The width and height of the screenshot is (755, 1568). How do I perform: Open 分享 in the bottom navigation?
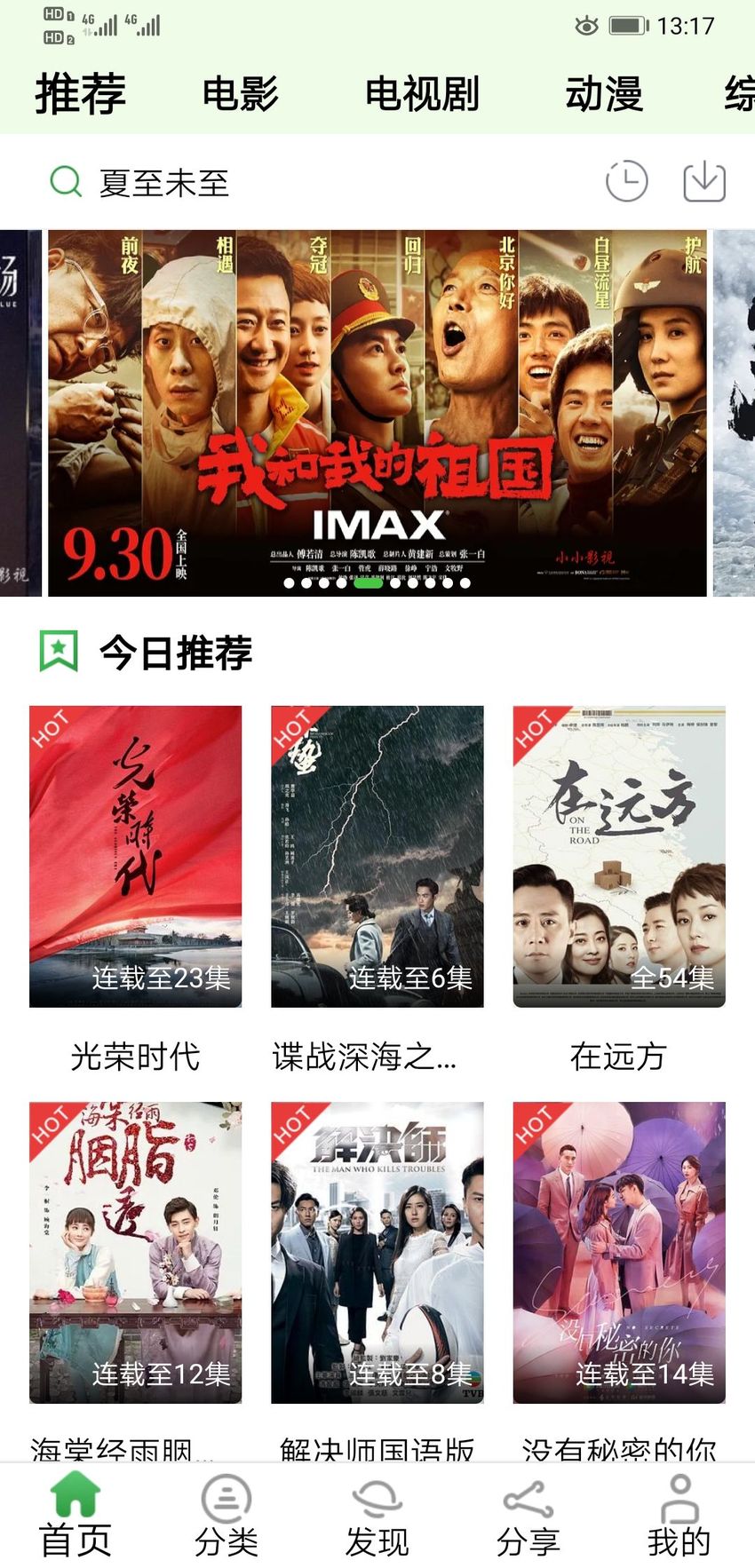(528, 1517)
